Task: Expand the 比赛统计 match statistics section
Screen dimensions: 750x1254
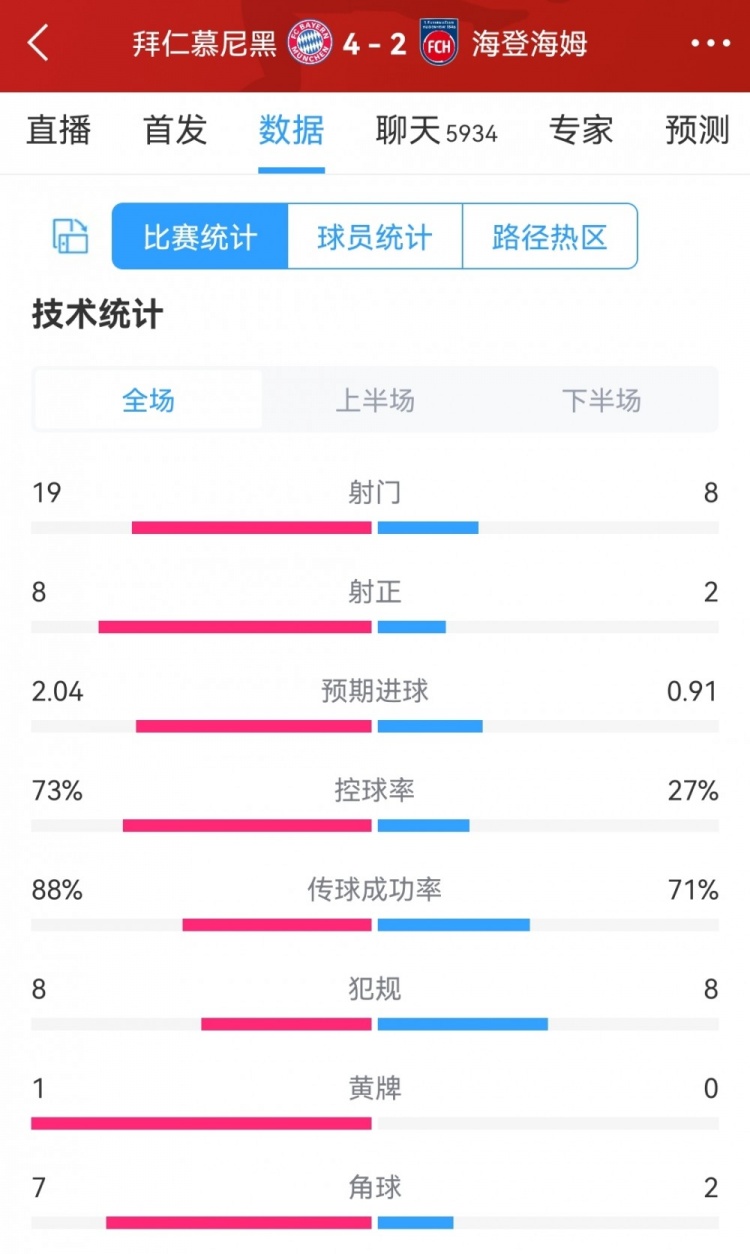Action: [197, 236]
